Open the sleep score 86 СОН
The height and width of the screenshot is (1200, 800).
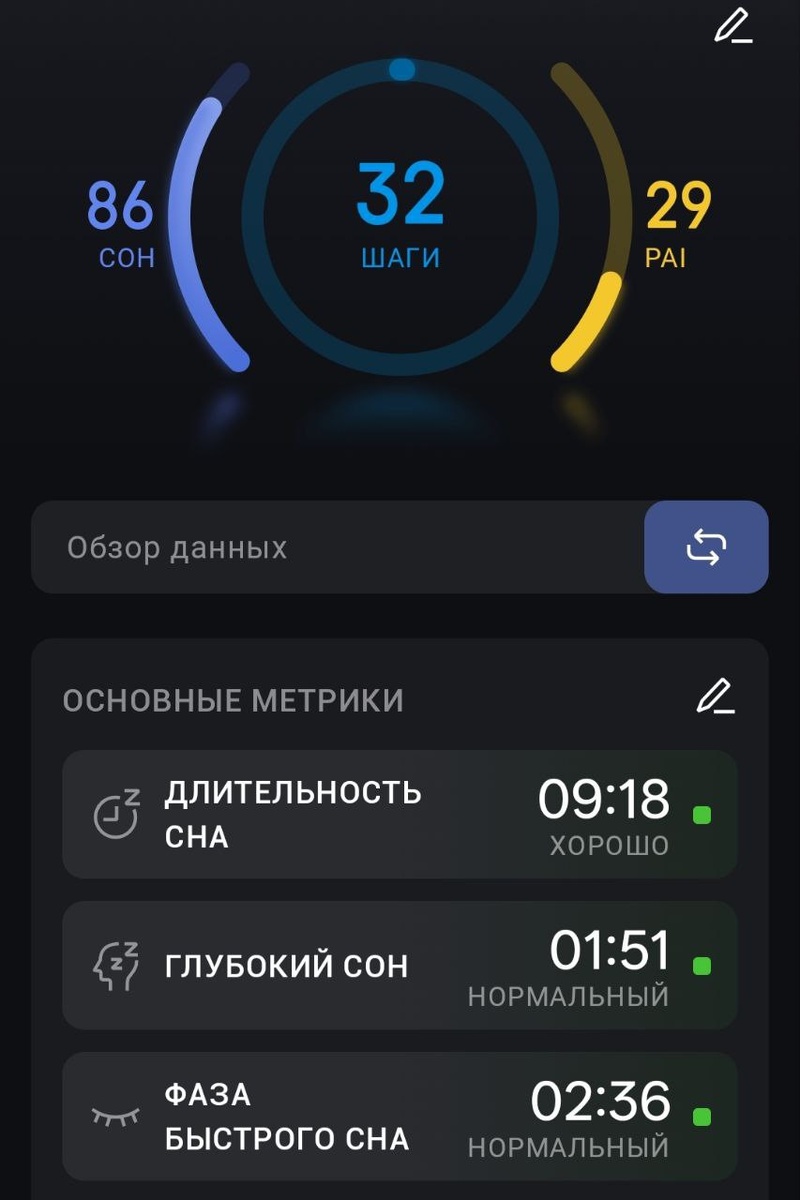click(122, 225)
